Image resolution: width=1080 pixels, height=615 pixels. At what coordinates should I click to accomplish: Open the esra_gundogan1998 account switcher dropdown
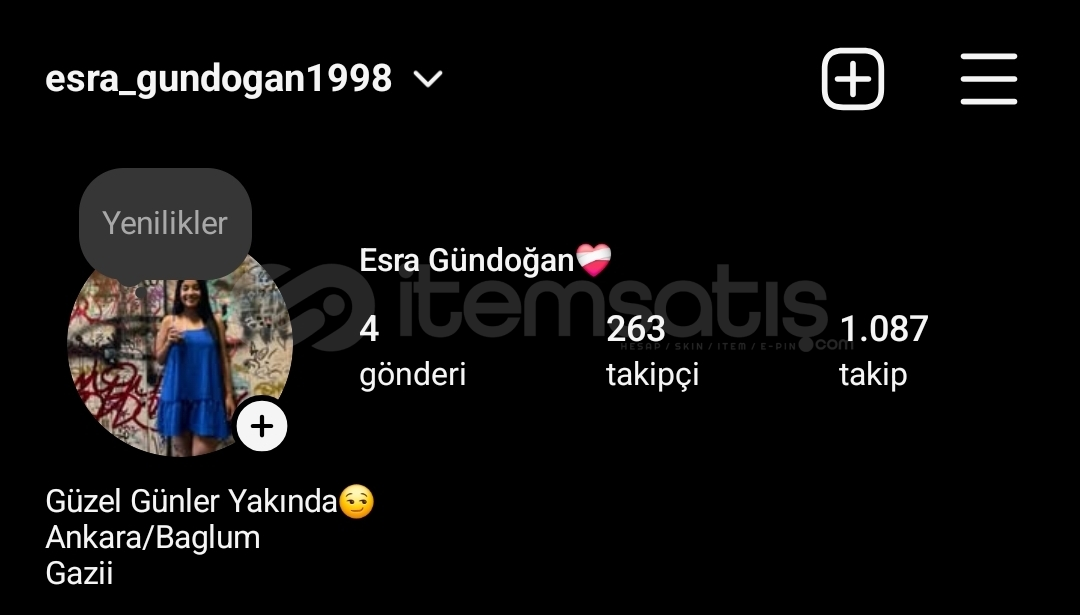(x=428, y=79)
